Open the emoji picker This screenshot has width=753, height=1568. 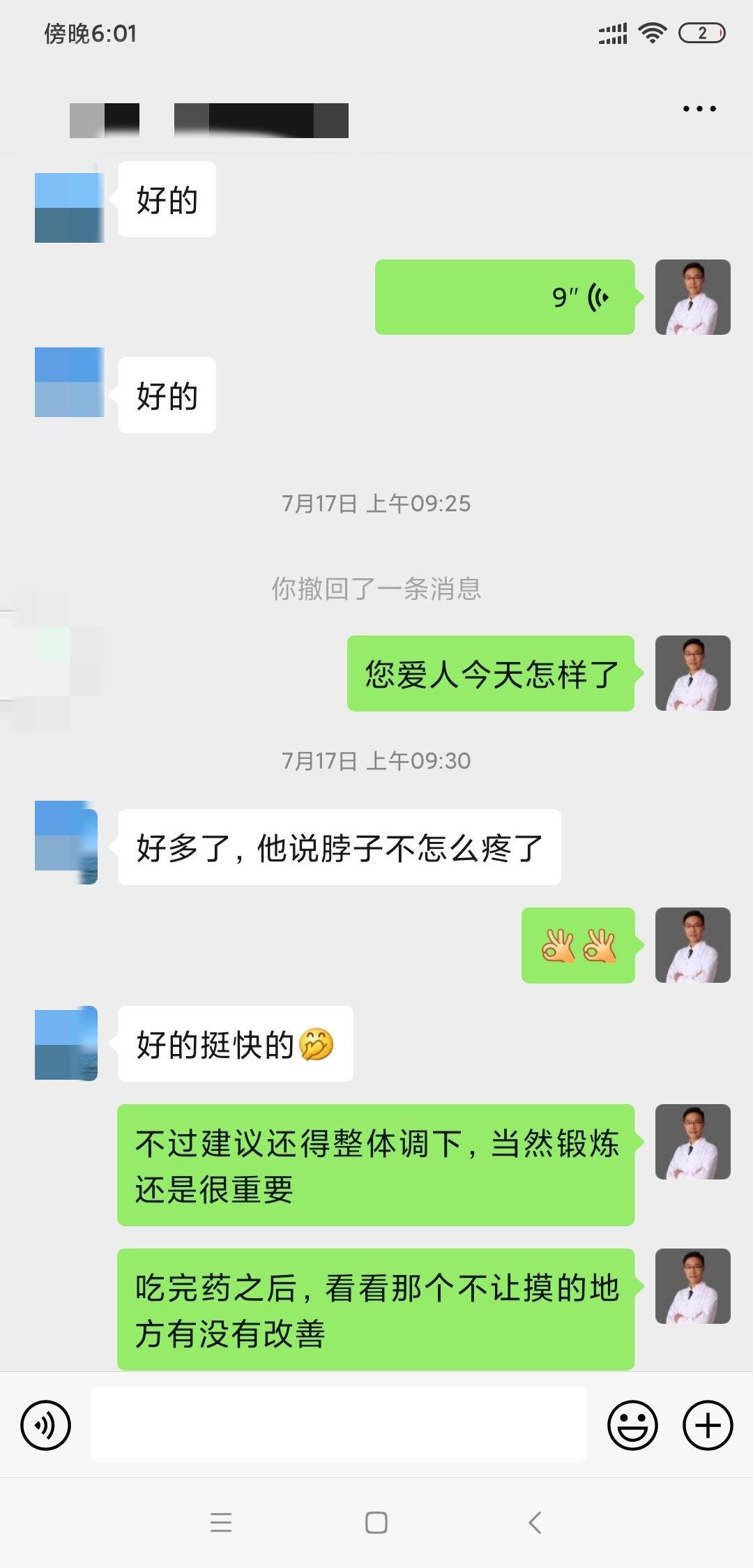pos(633,1425)
